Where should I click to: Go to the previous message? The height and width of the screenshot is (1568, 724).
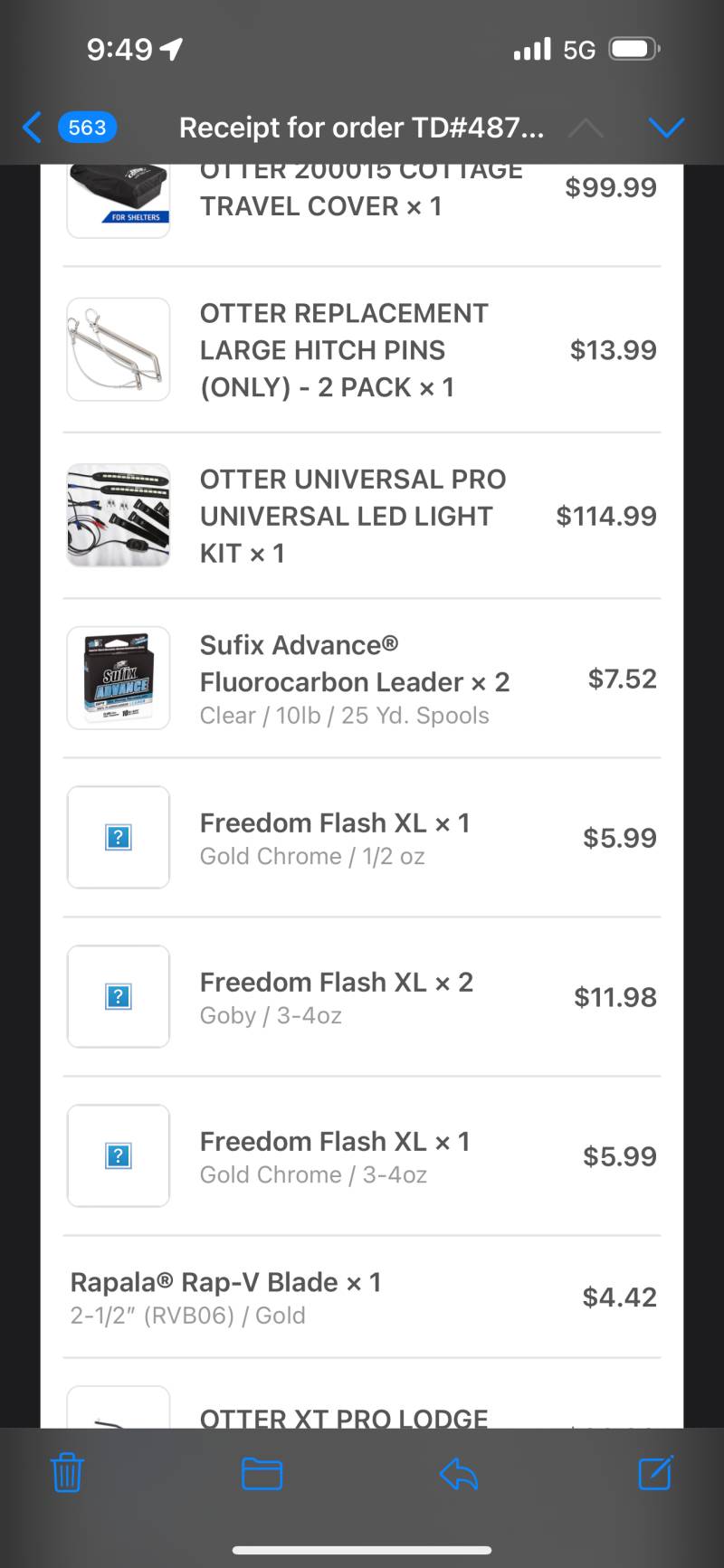586,128
